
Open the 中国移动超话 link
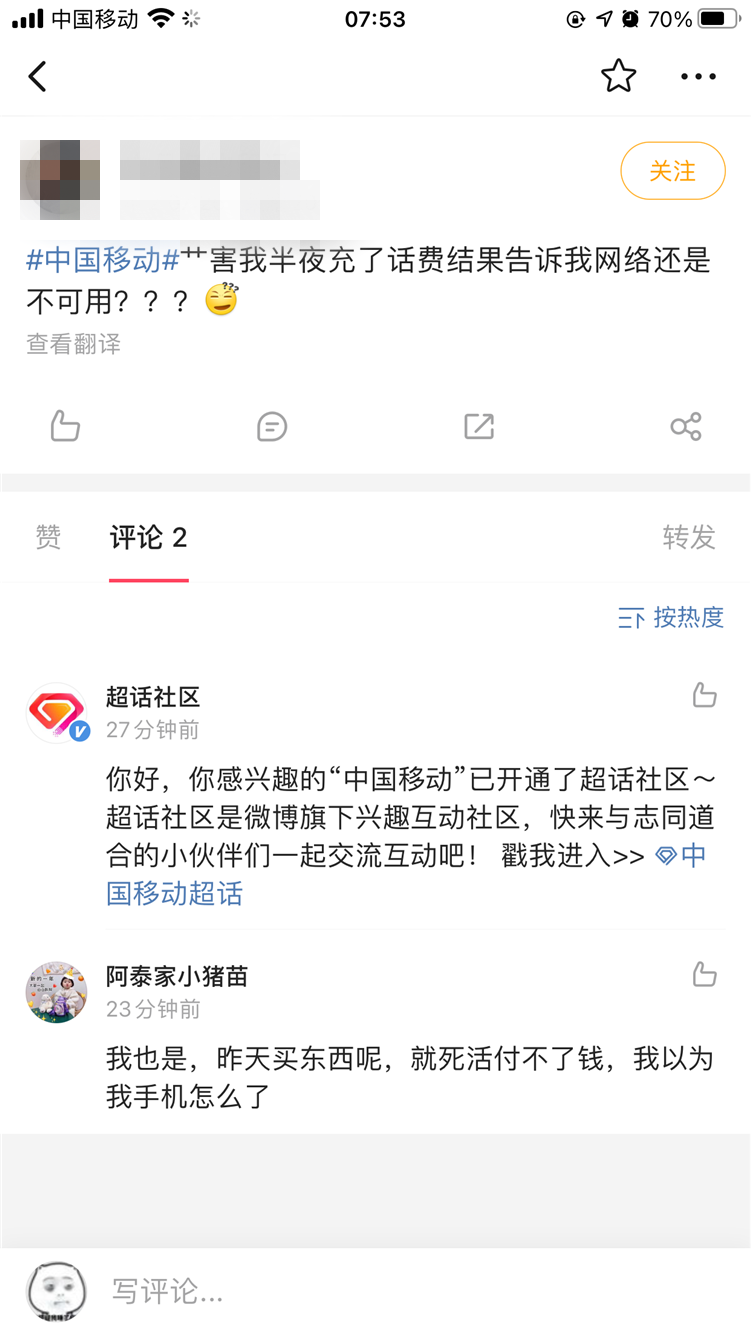point(174,893)
